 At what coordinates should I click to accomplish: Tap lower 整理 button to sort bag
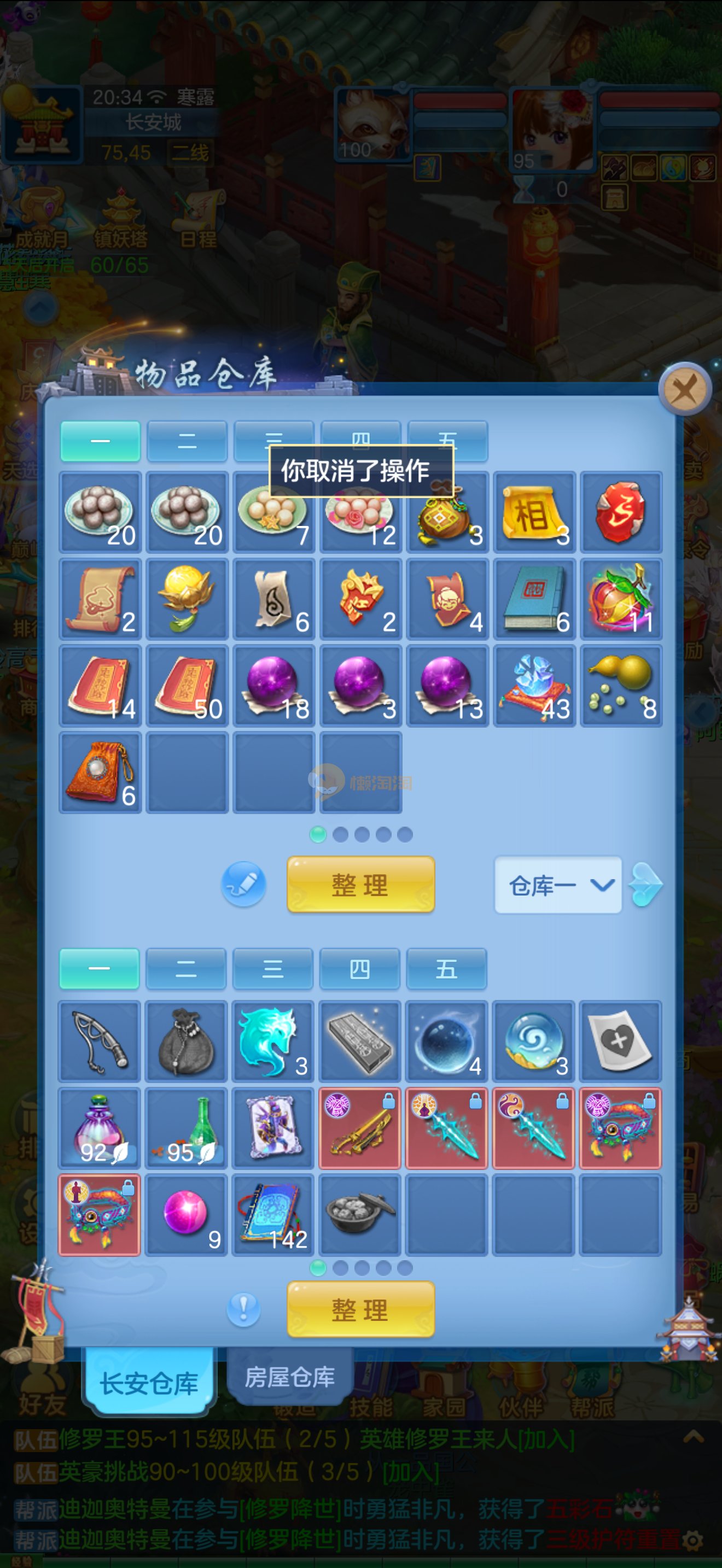pyautogui.click(x=360, y=1309)
